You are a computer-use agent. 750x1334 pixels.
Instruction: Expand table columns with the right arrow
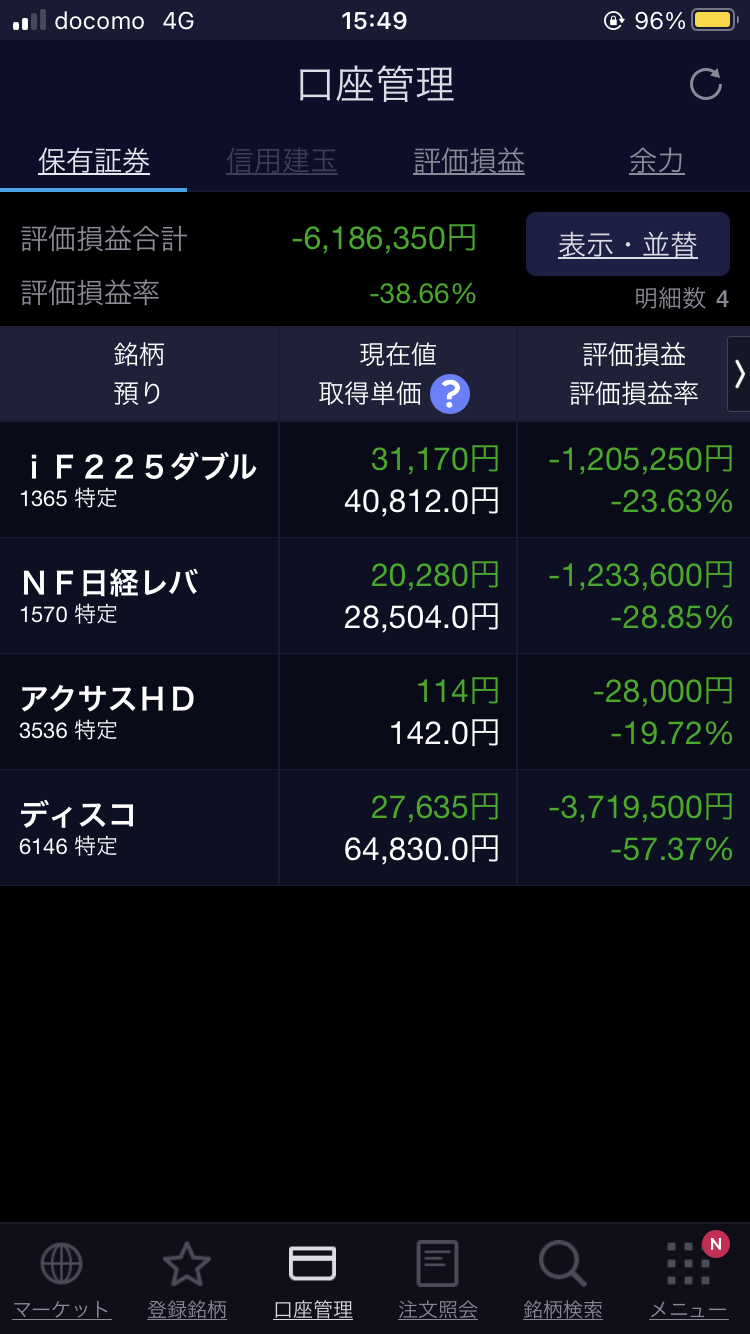pyautogui.click(x=739, y=374)
